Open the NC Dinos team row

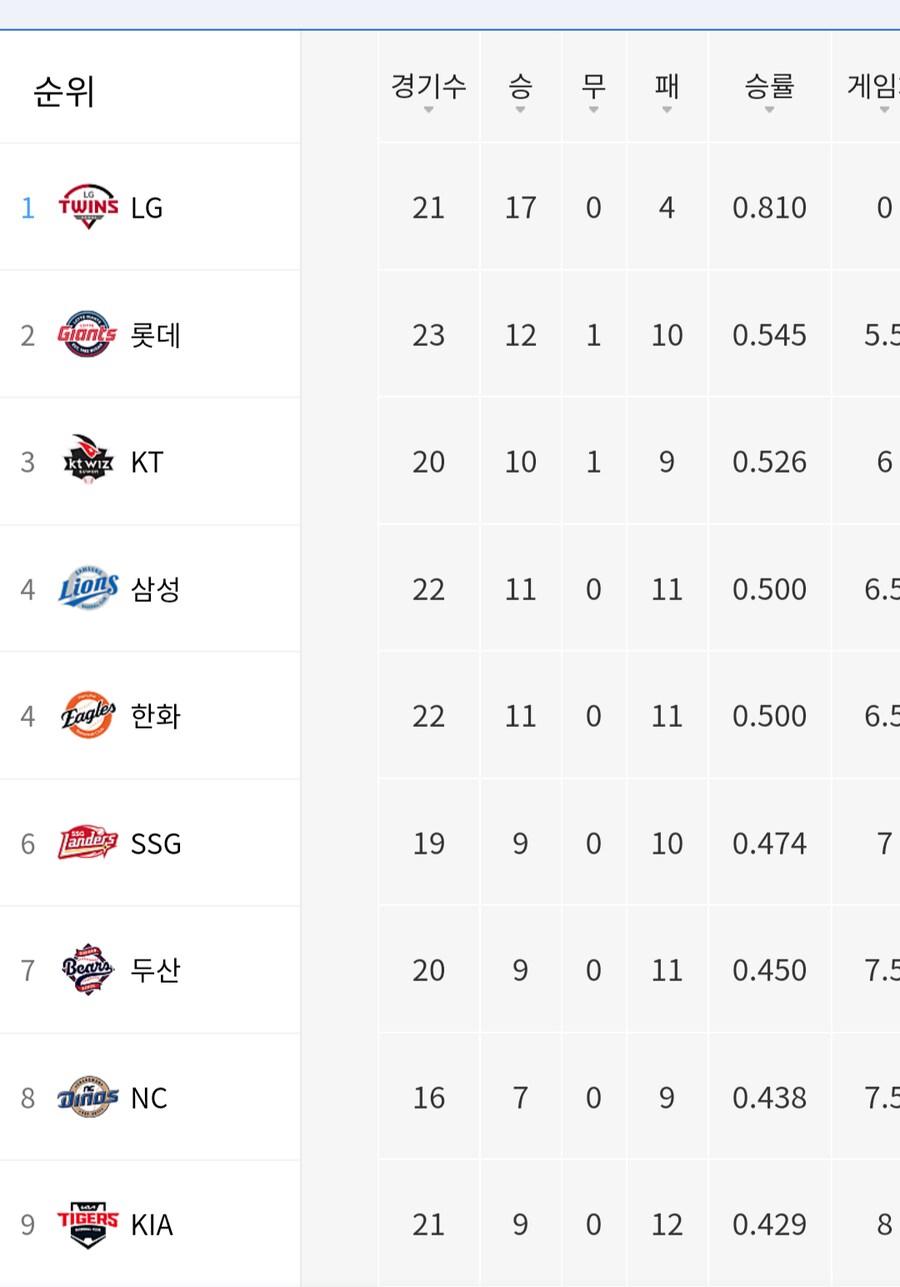[148, 1098]
